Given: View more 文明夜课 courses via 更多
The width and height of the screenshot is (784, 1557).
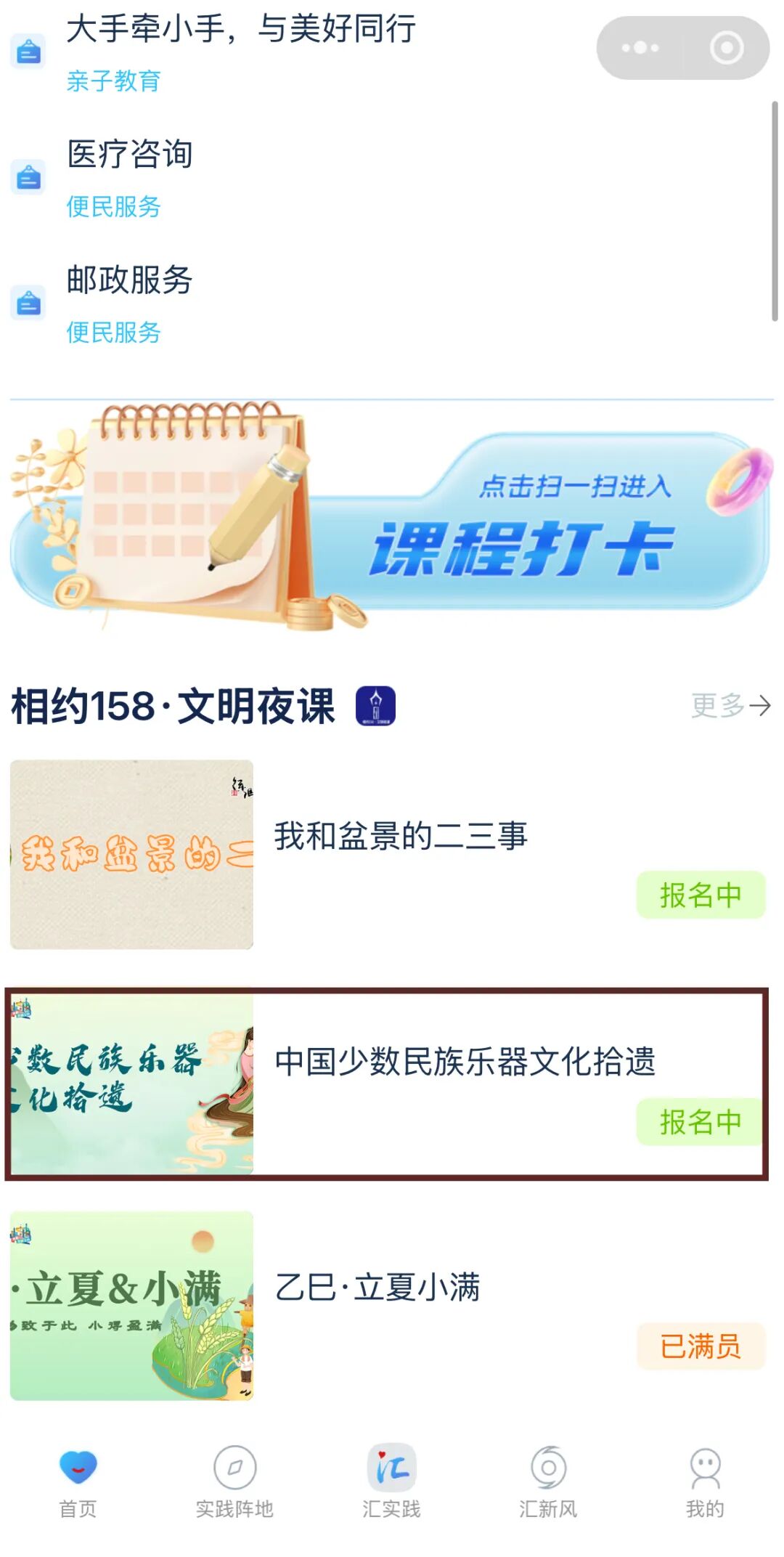Looking at the screenshot, I should (x=730, y=705).
